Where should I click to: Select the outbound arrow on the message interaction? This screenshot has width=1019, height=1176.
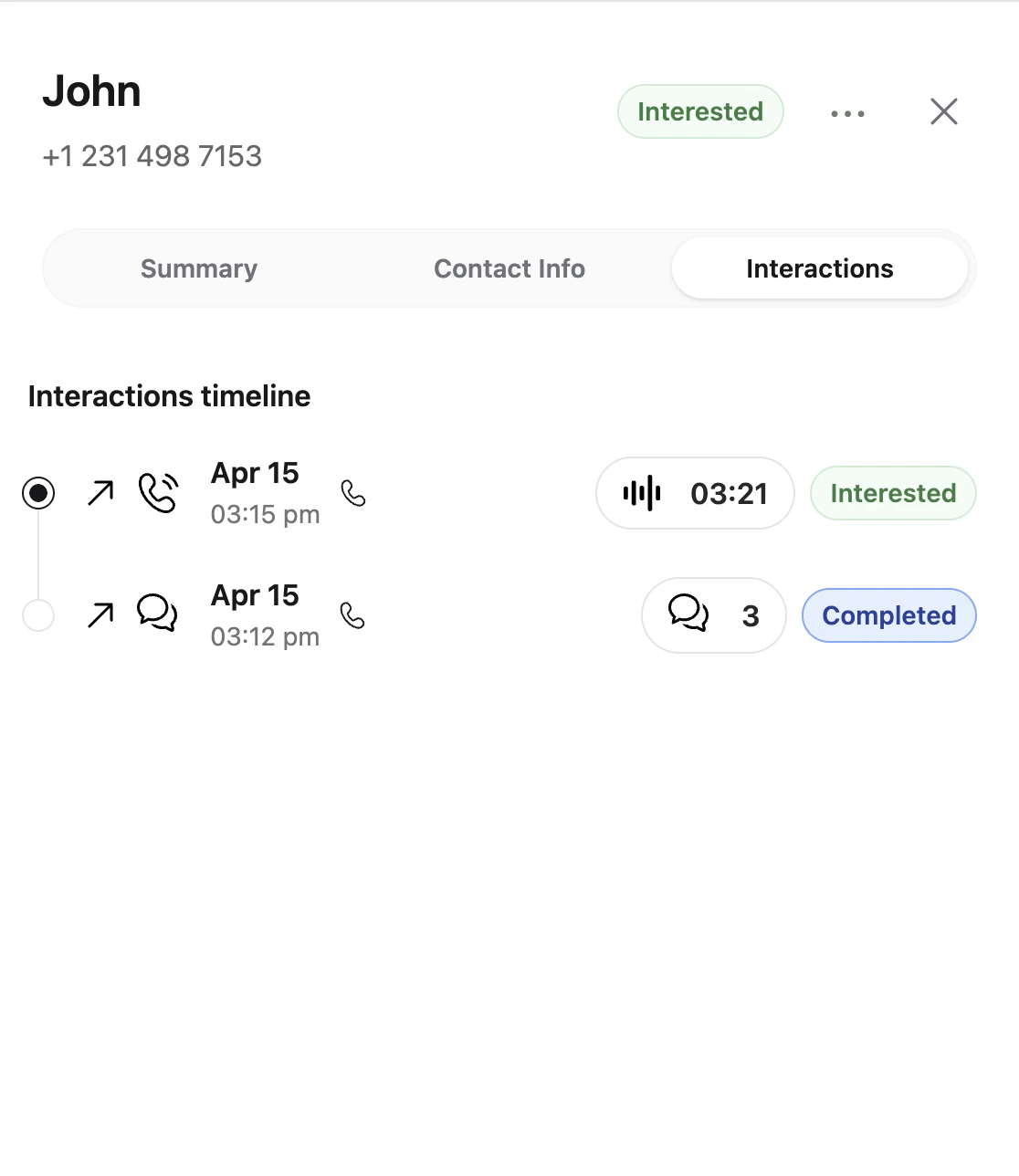(x=100, y=614)
